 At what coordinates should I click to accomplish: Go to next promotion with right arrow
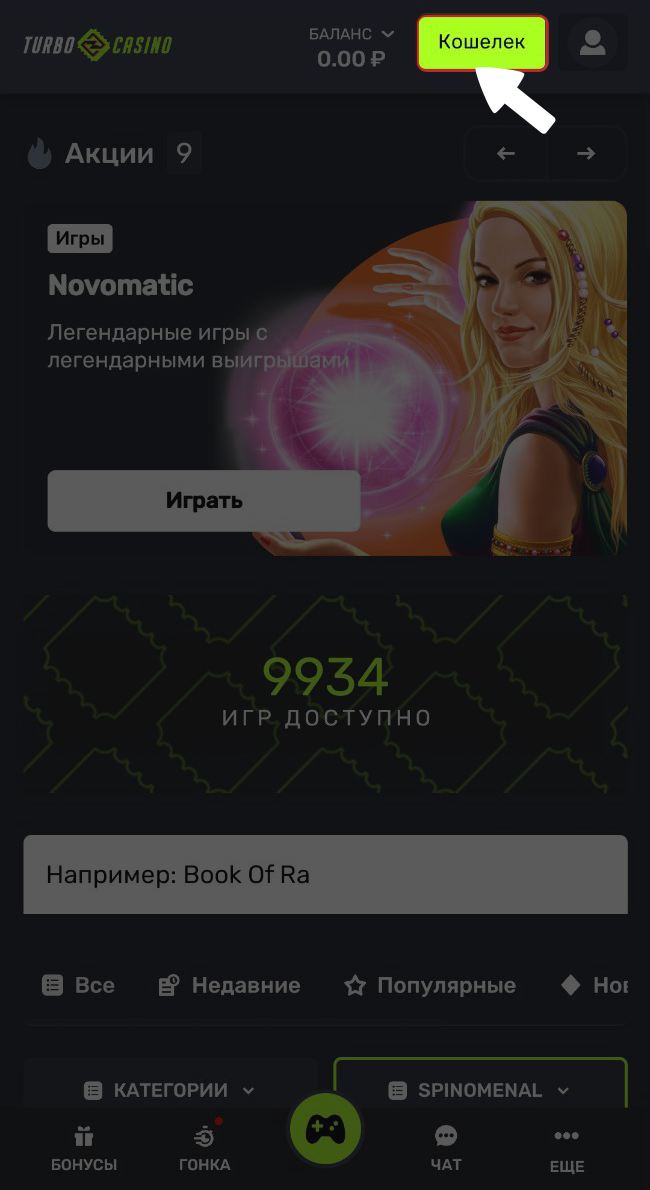pyautogui.click(x=586, y=153)
